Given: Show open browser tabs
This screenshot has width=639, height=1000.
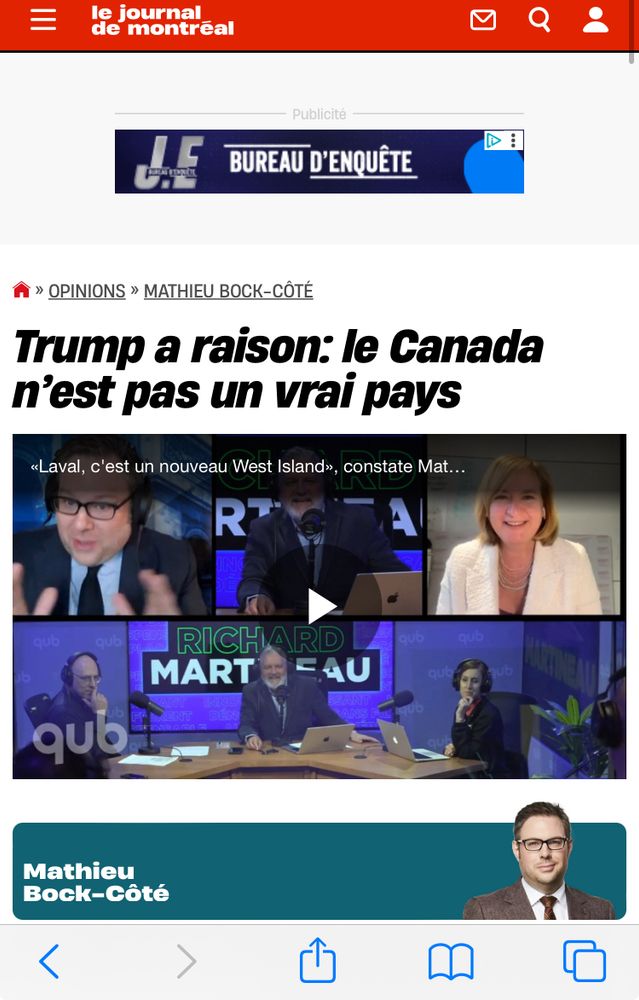Looking at the screenshot, I should pos(584,962).
